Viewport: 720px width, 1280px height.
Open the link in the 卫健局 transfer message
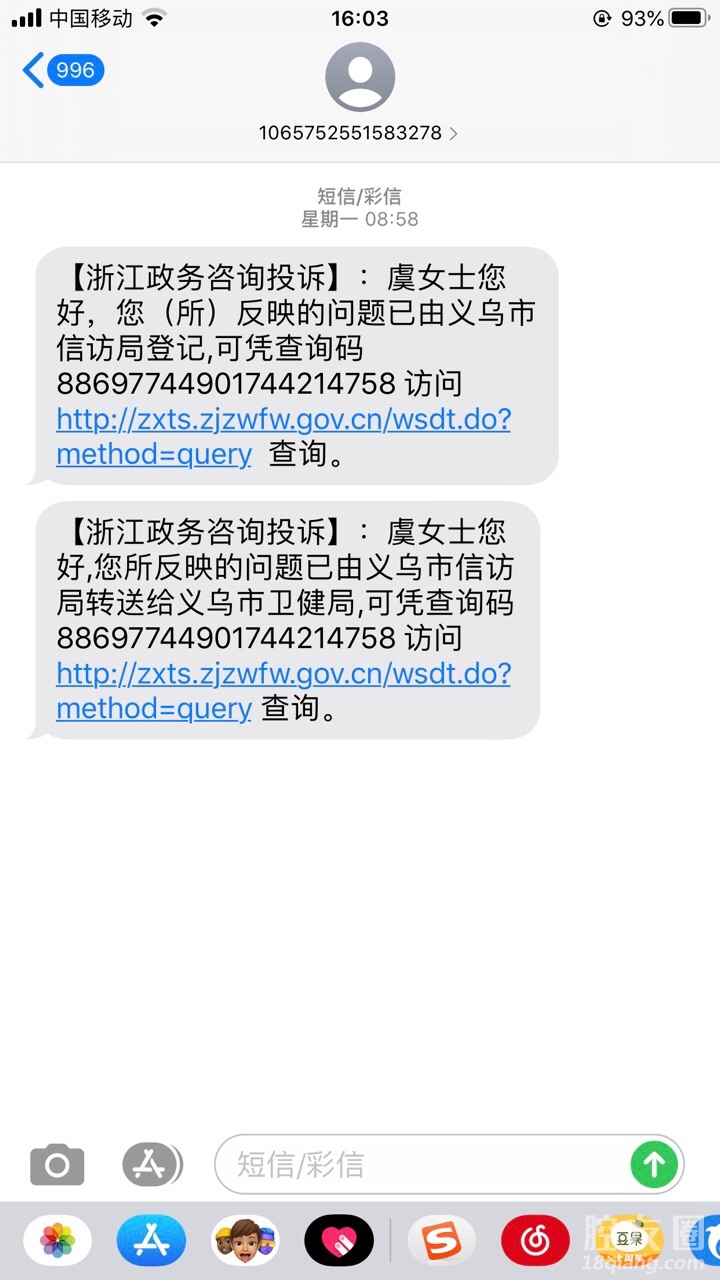coord(283,690)
